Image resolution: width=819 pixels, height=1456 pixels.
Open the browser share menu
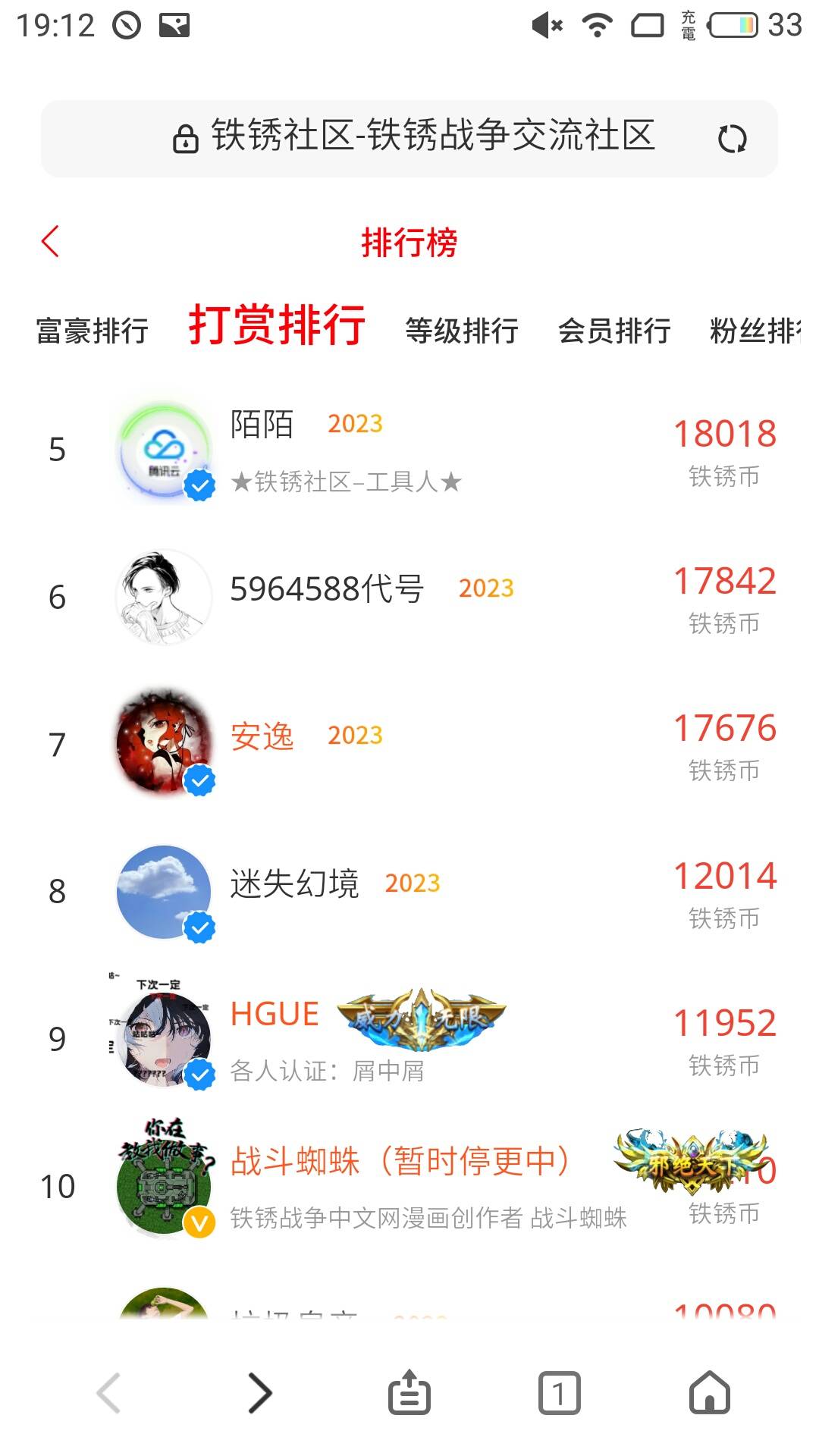coord(409,1393)
